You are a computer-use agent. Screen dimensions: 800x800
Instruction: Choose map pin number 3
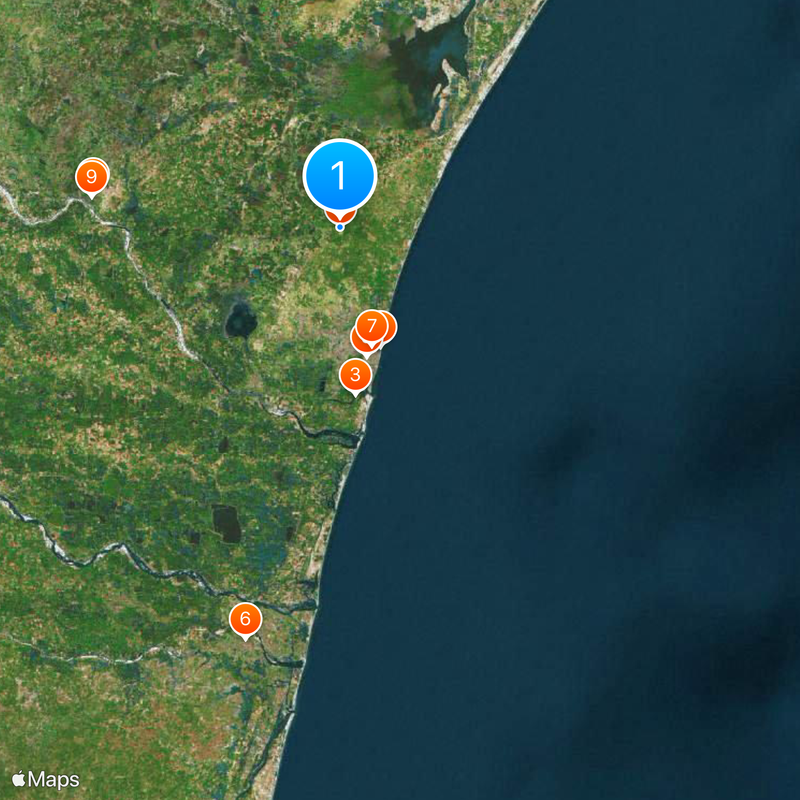[355, 375]
